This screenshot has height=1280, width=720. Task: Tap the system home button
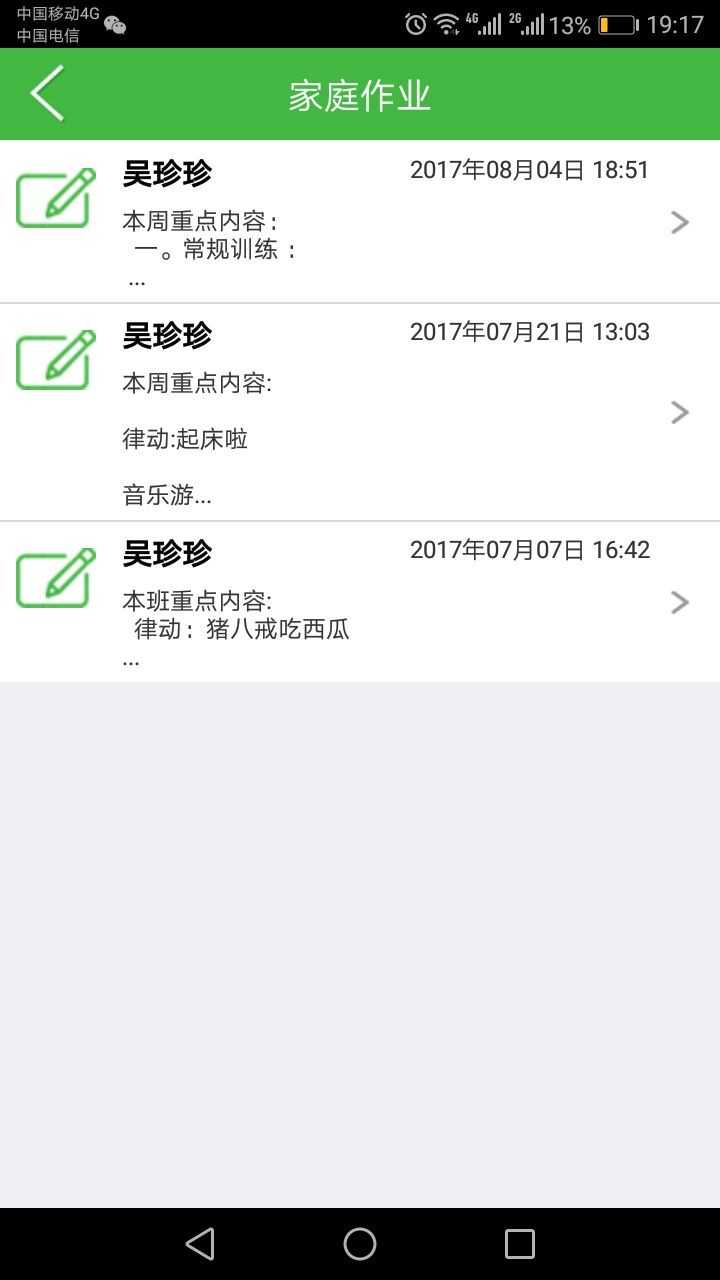coord(360,1244)
